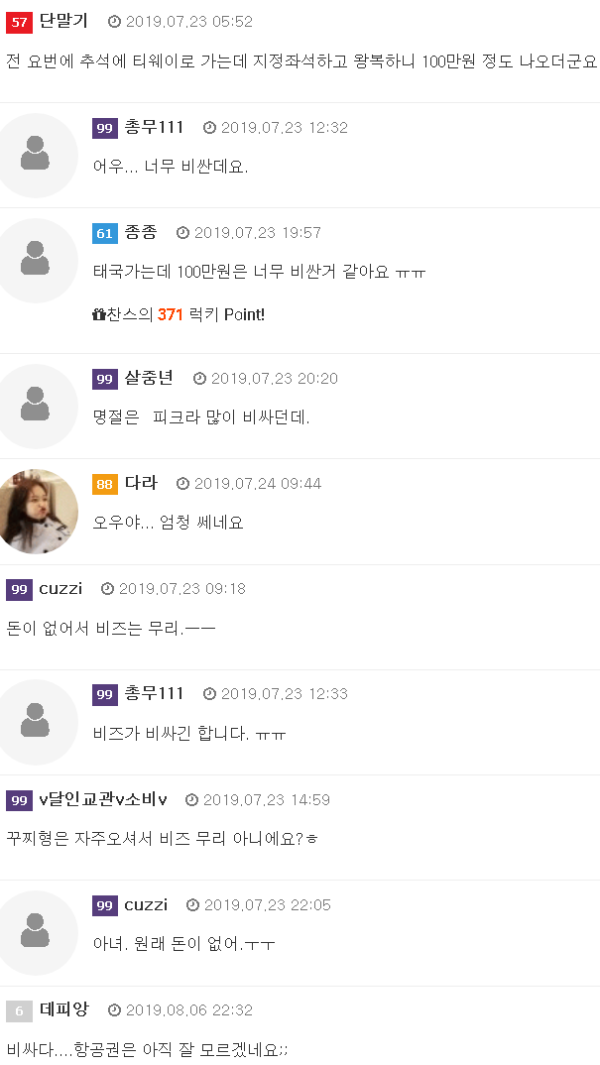This screenshot has height=1065, width=600.
Task: Open 총무111's name on the 12:32 comment
Action: tap(154, 127)
